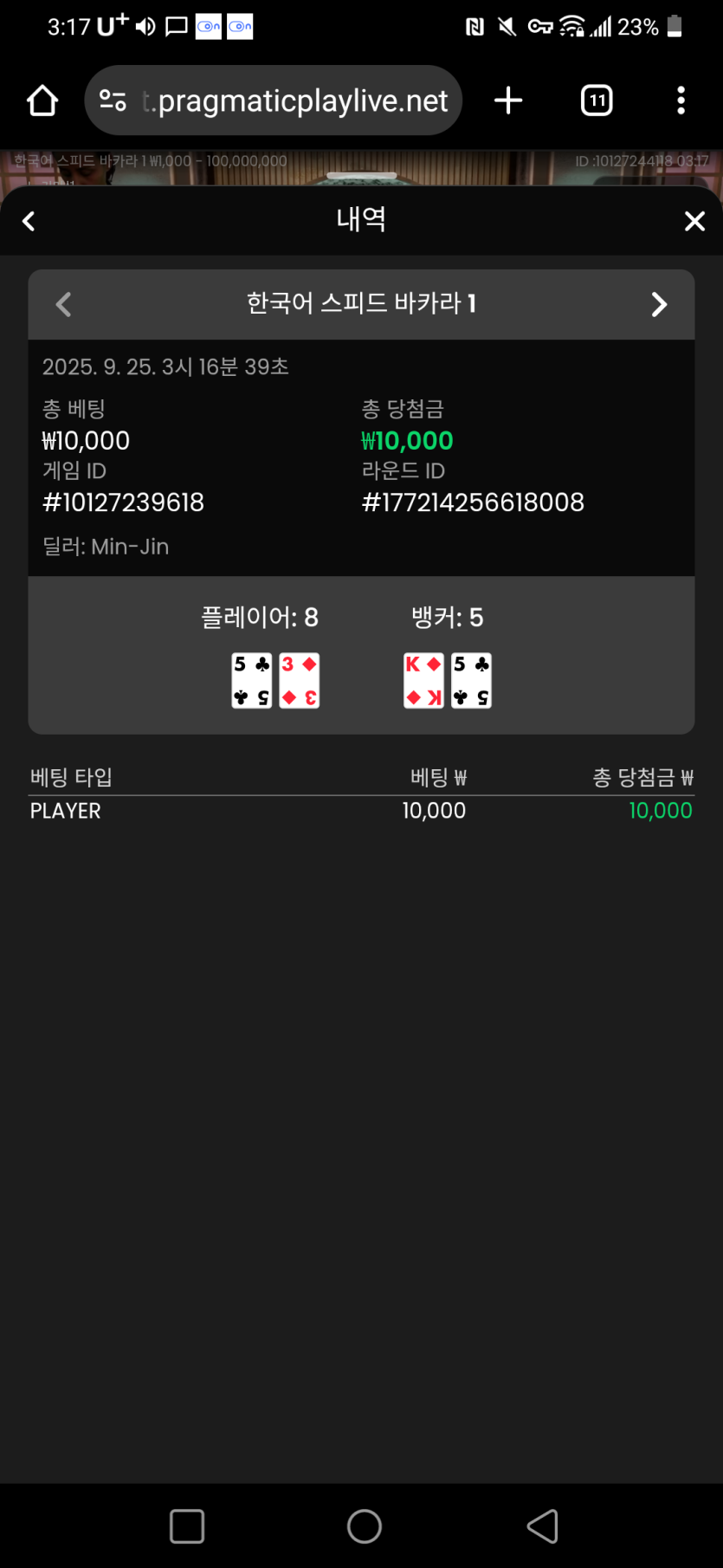Viewport: 723px width, 1568px height.
Task: Open a new browser tab
Action: tap(508, 100)
